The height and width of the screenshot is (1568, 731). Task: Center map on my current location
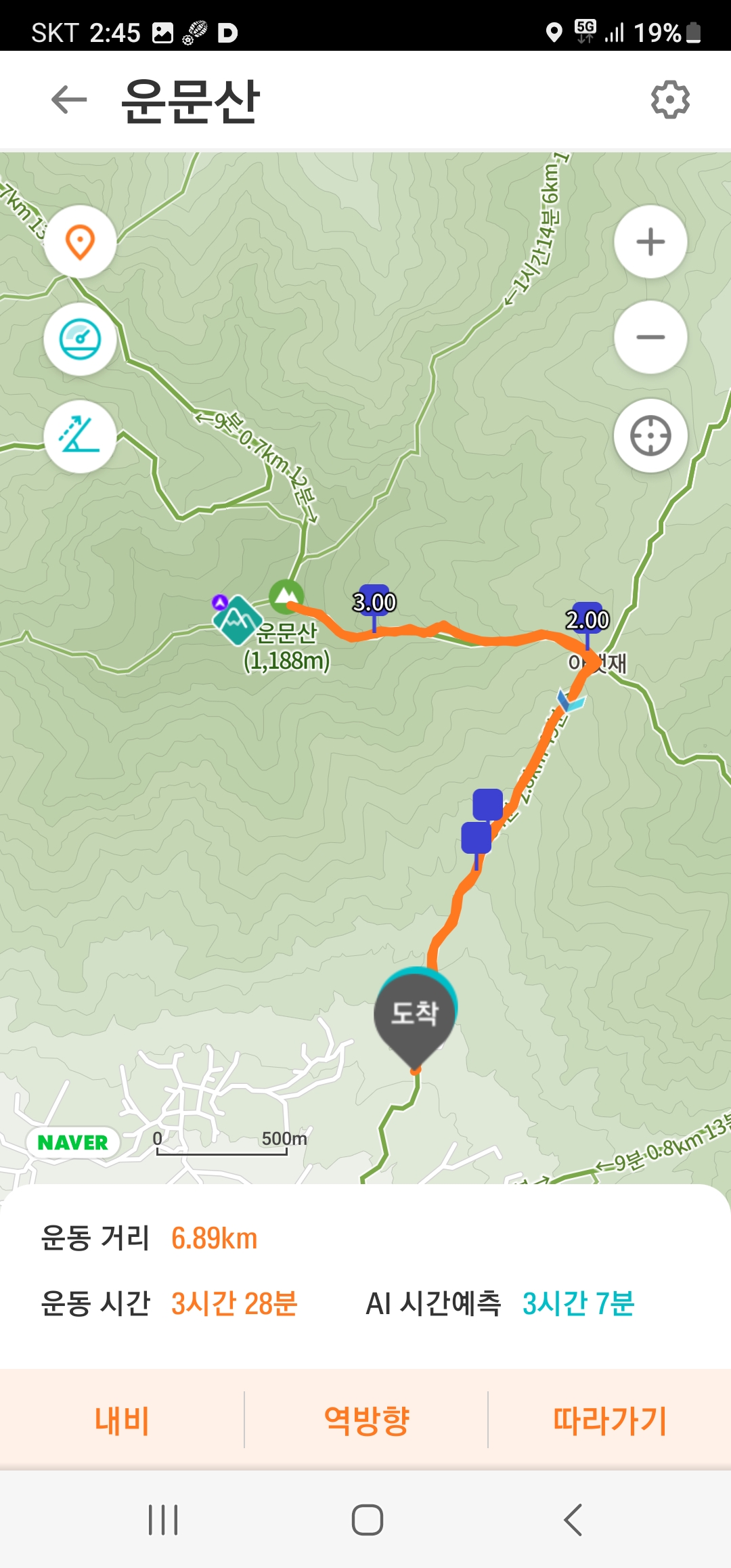[x=650, y=436]
